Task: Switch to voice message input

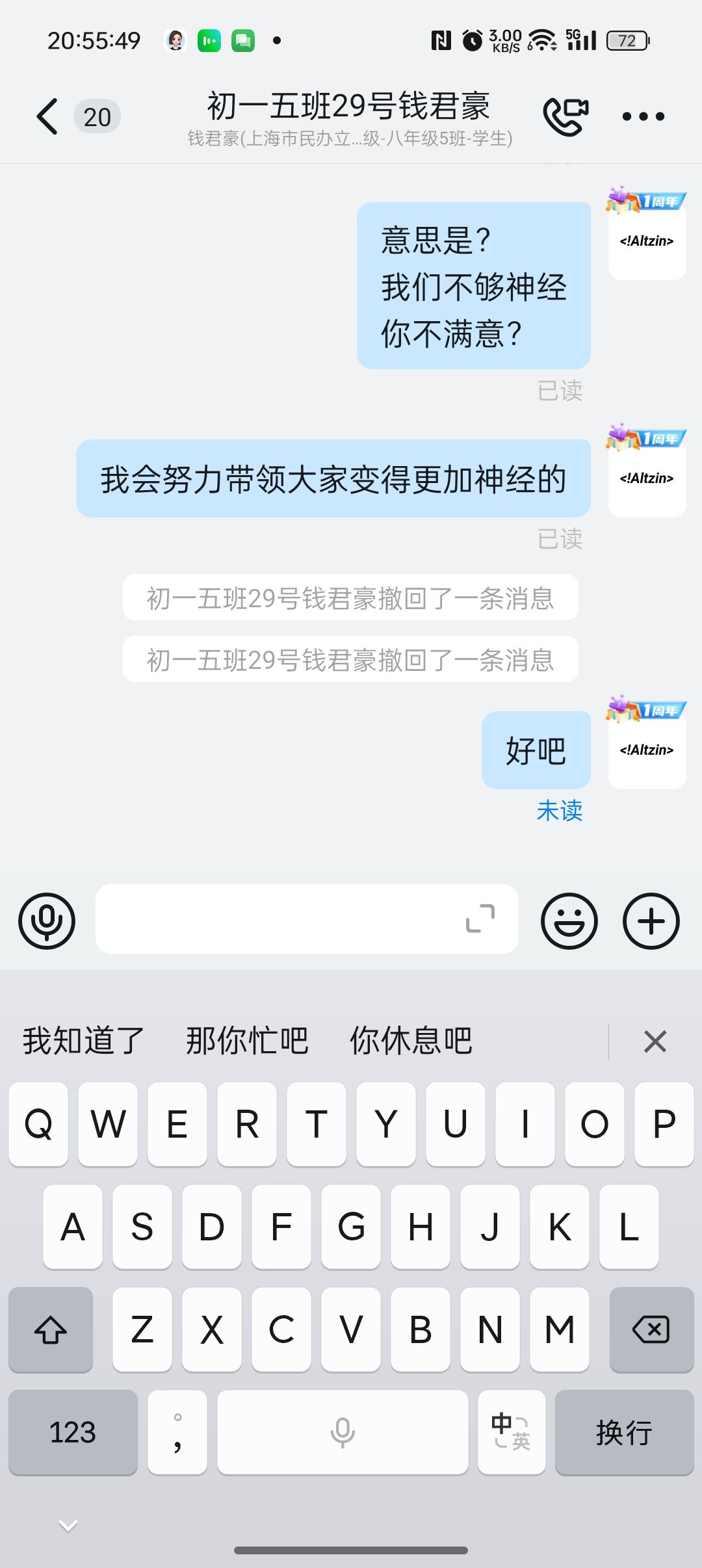Action: point(47,921)
